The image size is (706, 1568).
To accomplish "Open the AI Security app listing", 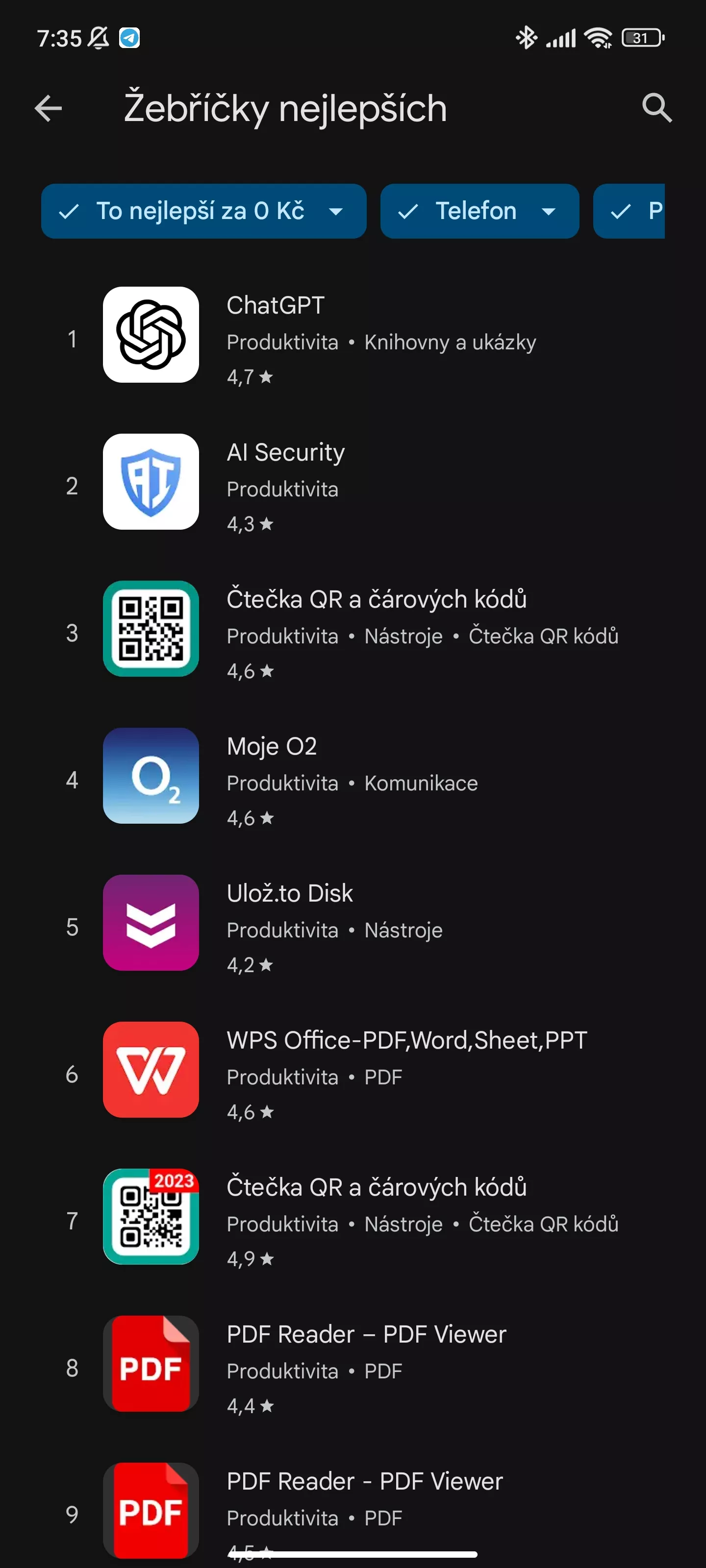I will tap(353, 486).
